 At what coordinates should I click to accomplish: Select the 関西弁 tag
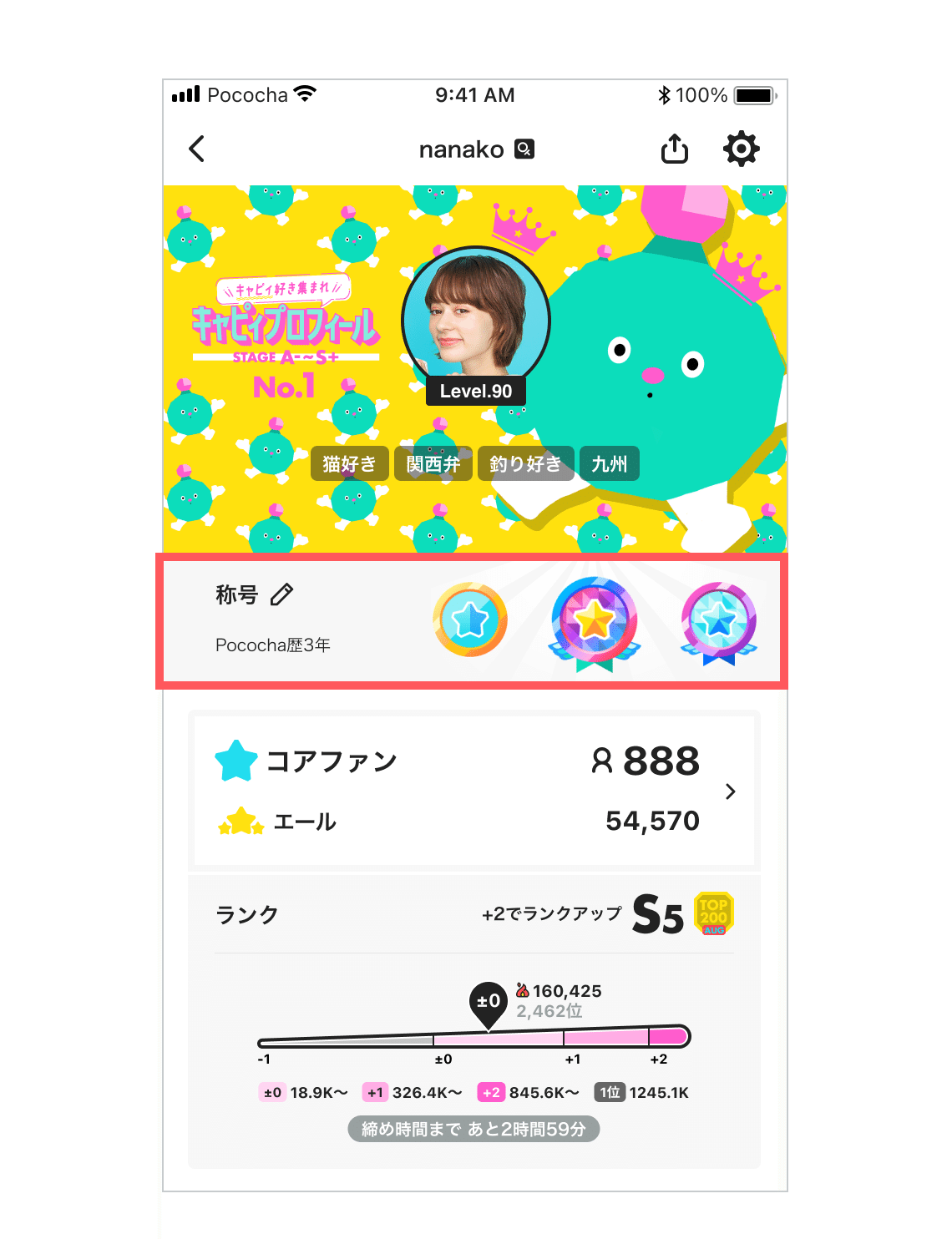433,464
